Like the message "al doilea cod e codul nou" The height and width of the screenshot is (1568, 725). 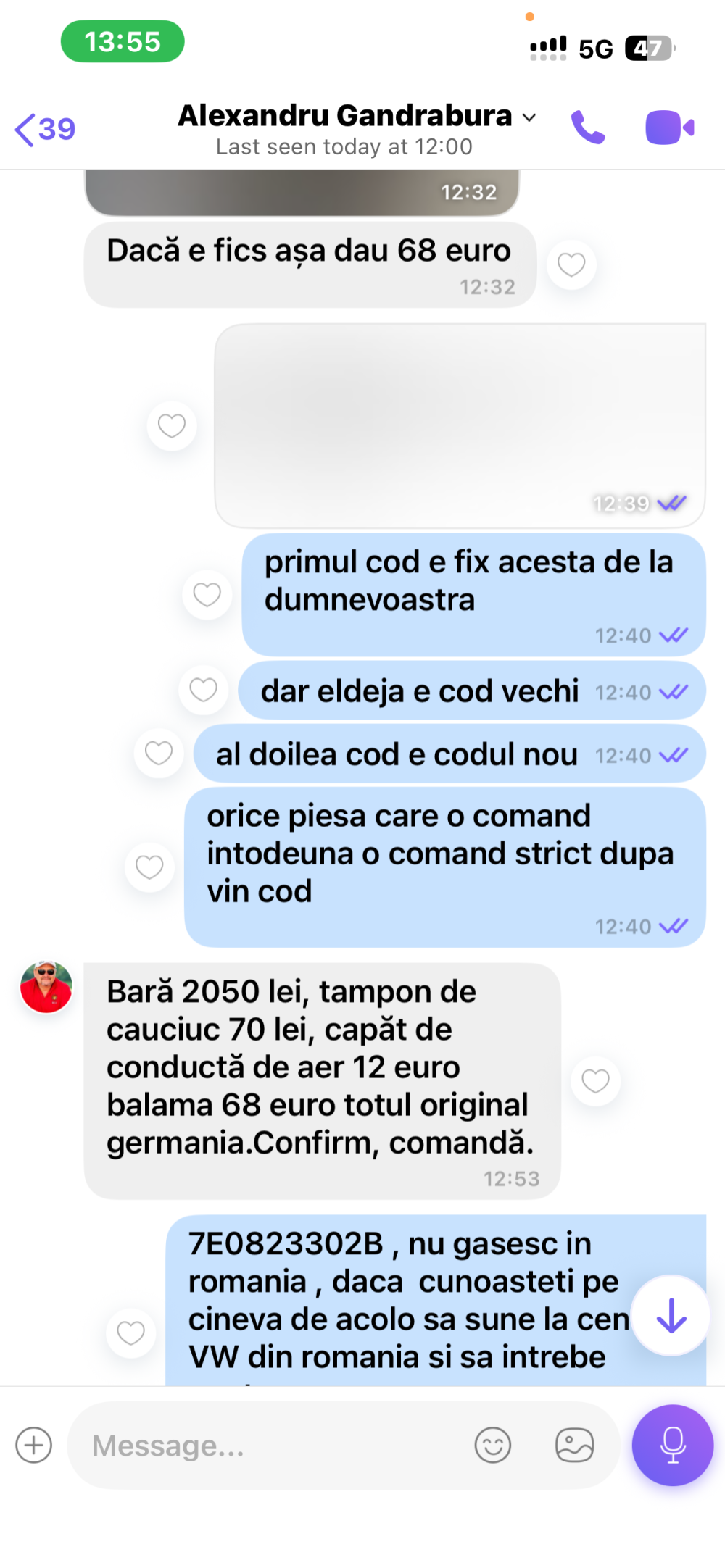pos(159,754)
